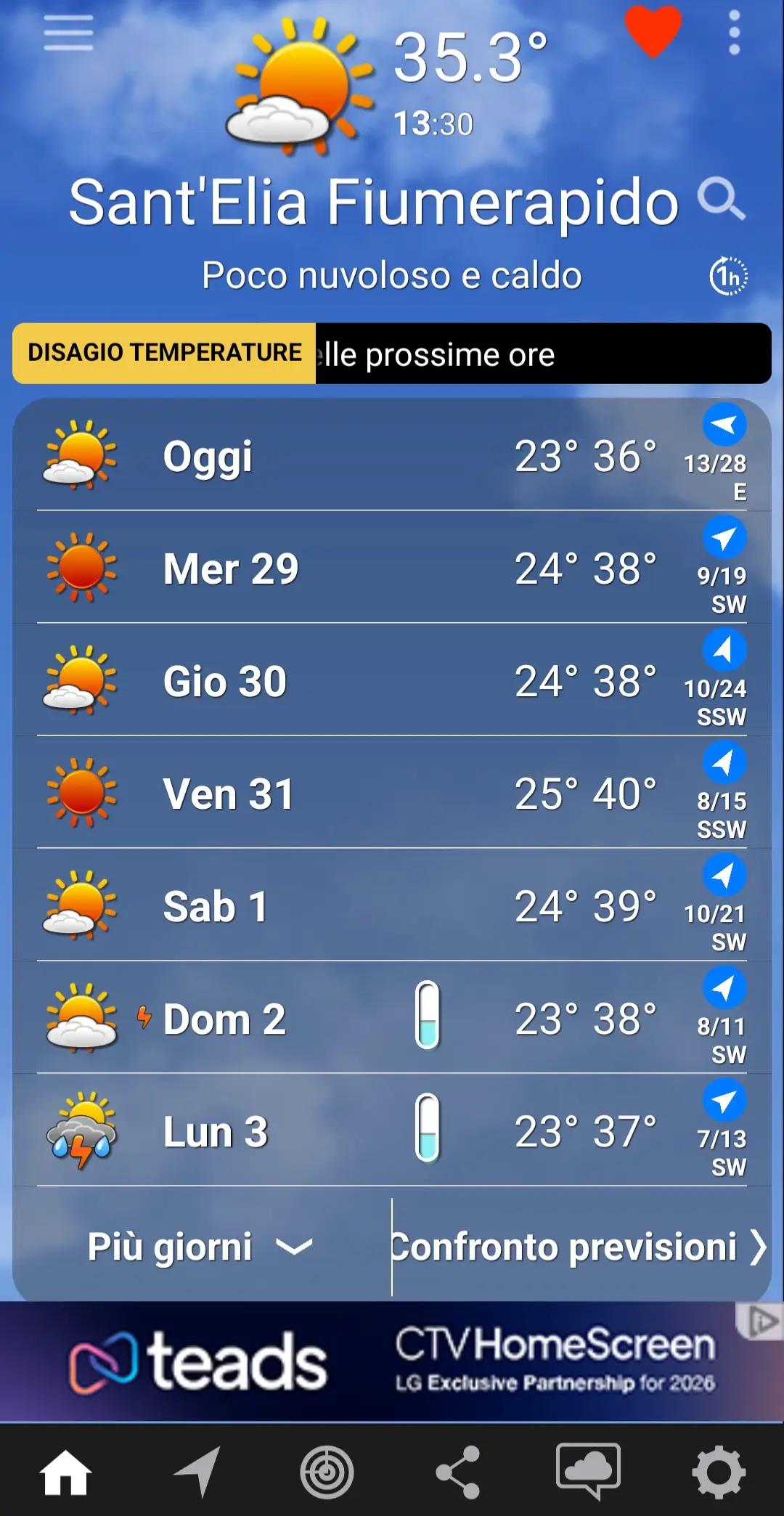Search for another city
The height and width of the screenshot is (1516, 784).
(721, 200)
